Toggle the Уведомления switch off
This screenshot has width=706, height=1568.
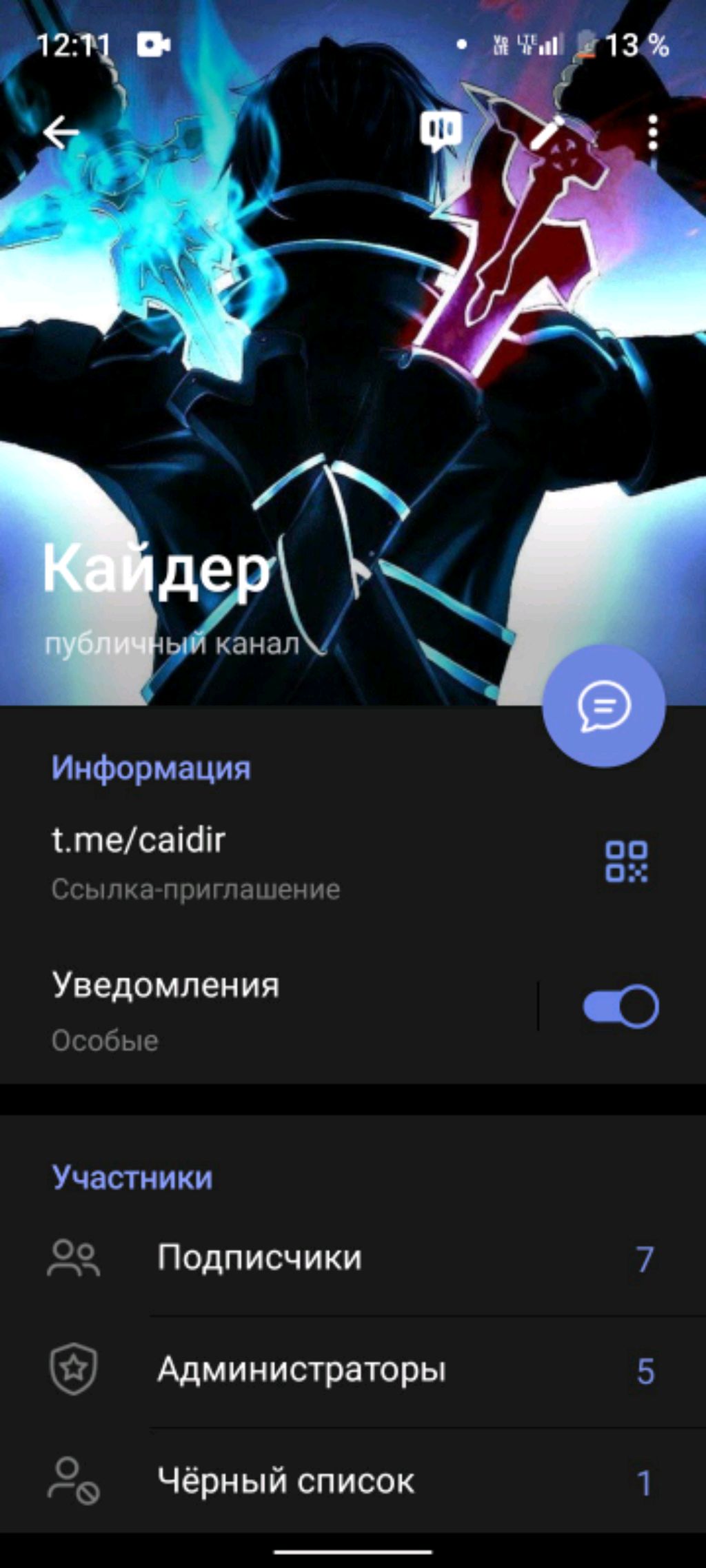[621, 1006]
